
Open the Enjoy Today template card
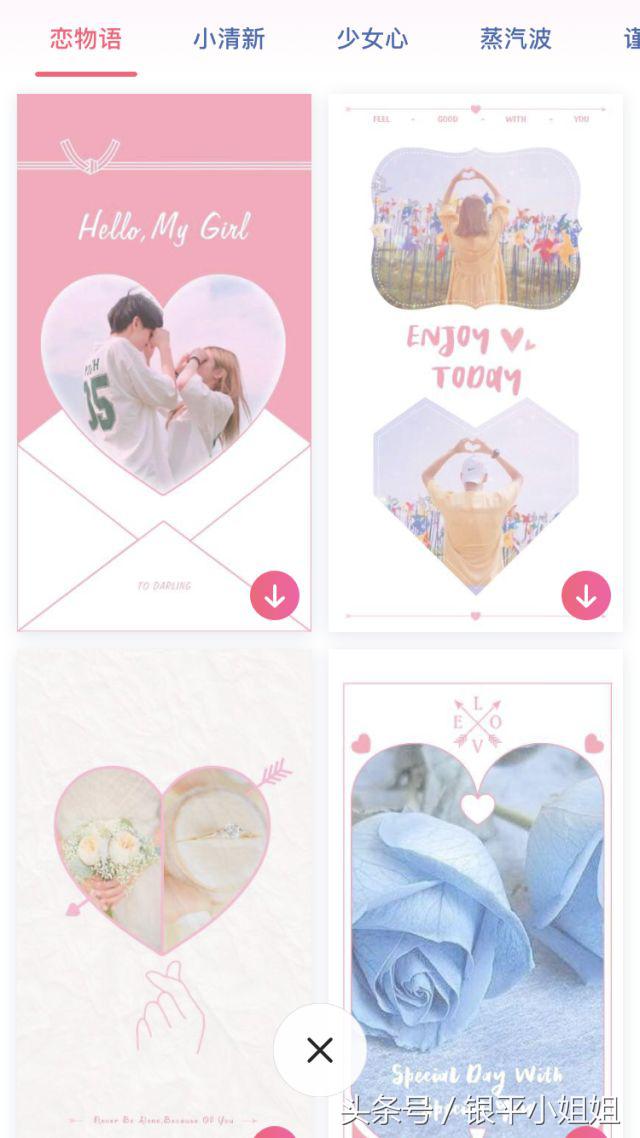[x=476, y=360]
